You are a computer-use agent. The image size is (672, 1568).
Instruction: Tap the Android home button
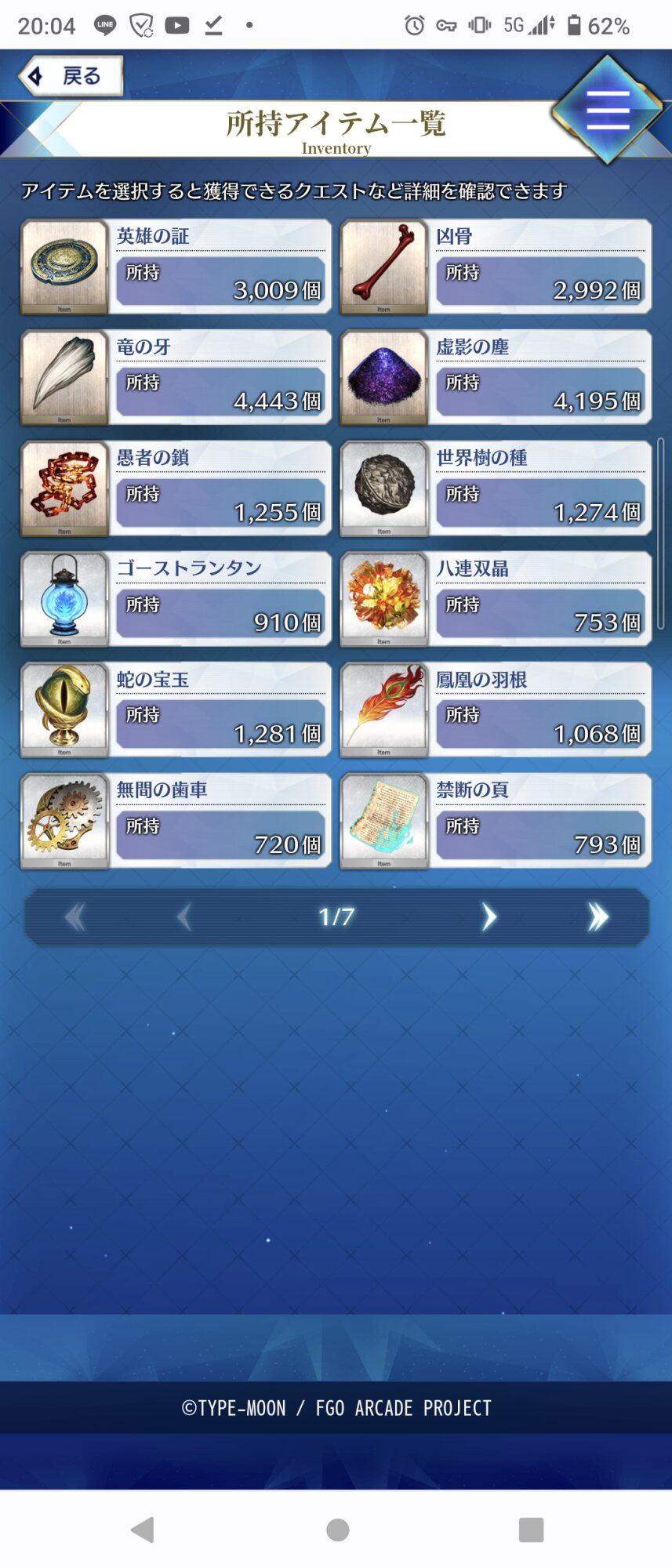pos(337,1530)
